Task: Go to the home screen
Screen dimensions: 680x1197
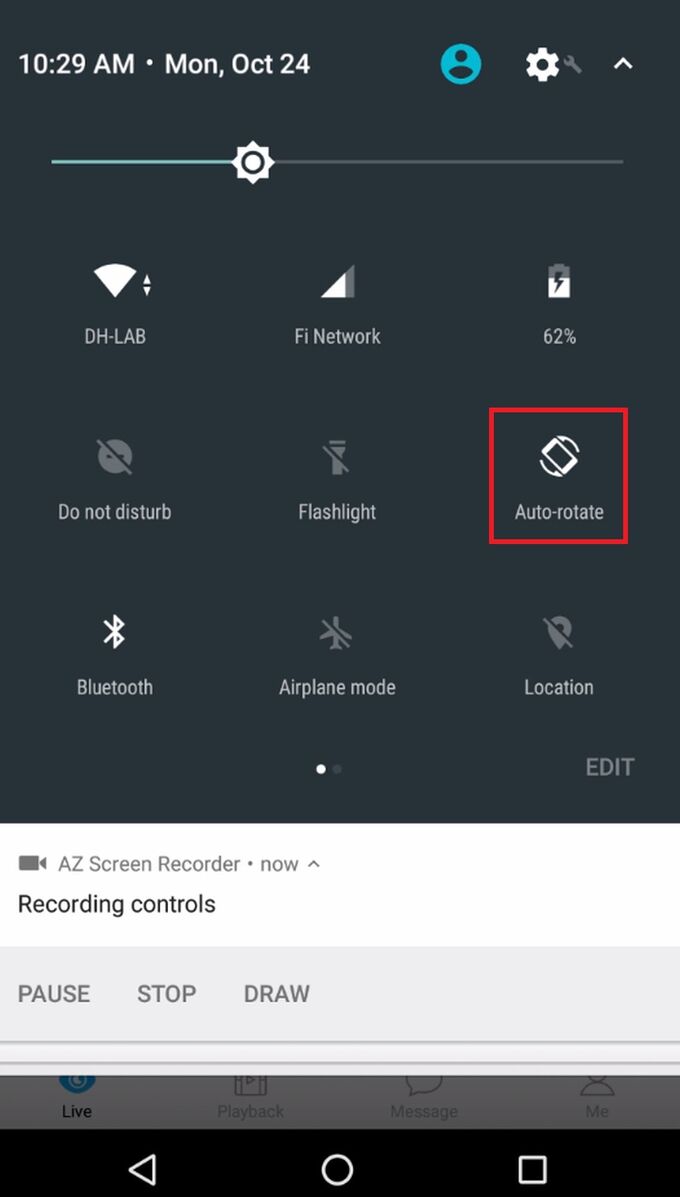Action: coord(337,1168)
